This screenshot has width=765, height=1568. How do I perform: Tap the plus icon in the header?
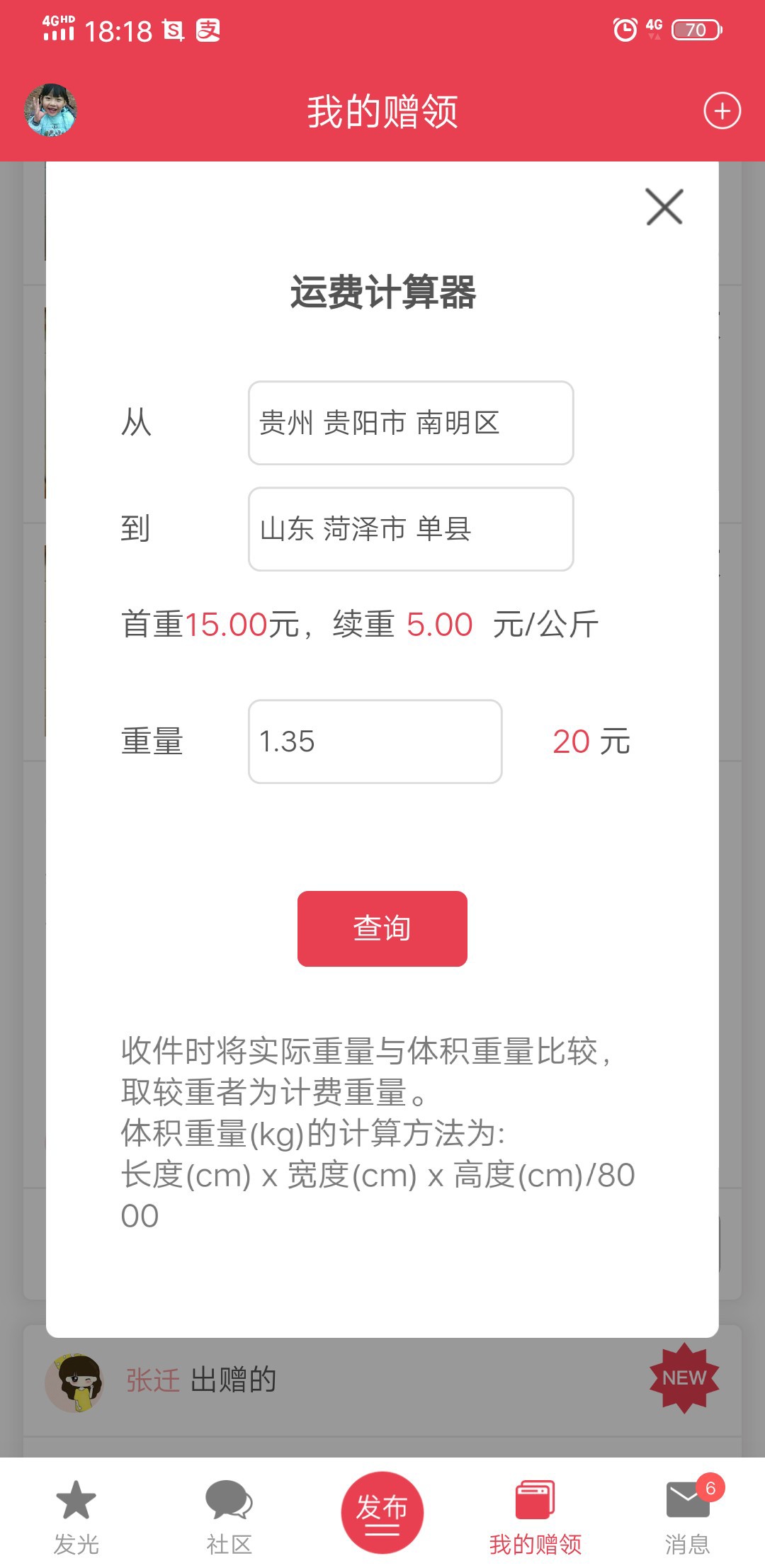722,111
